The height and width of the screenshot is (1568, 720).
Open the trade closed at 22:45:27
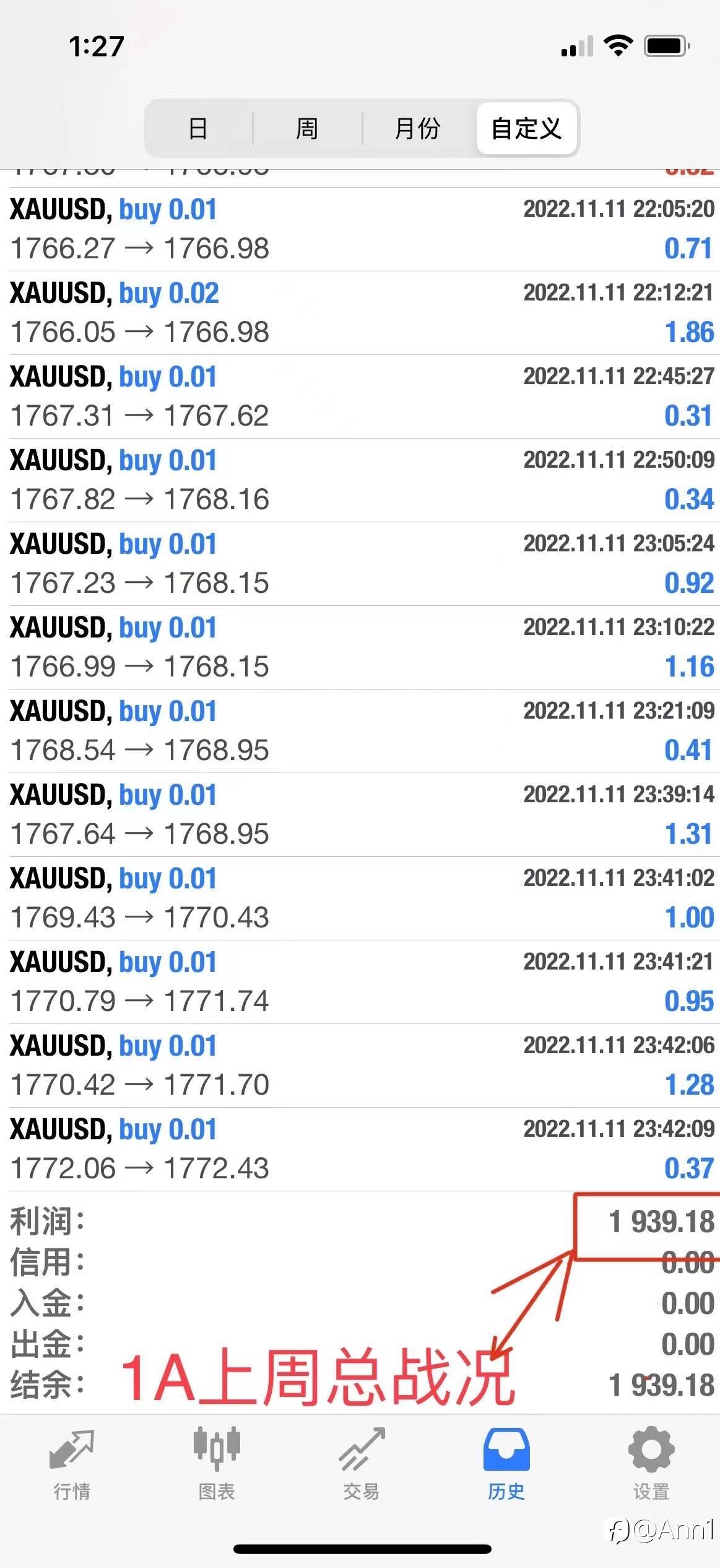click(x=360, y=396)
